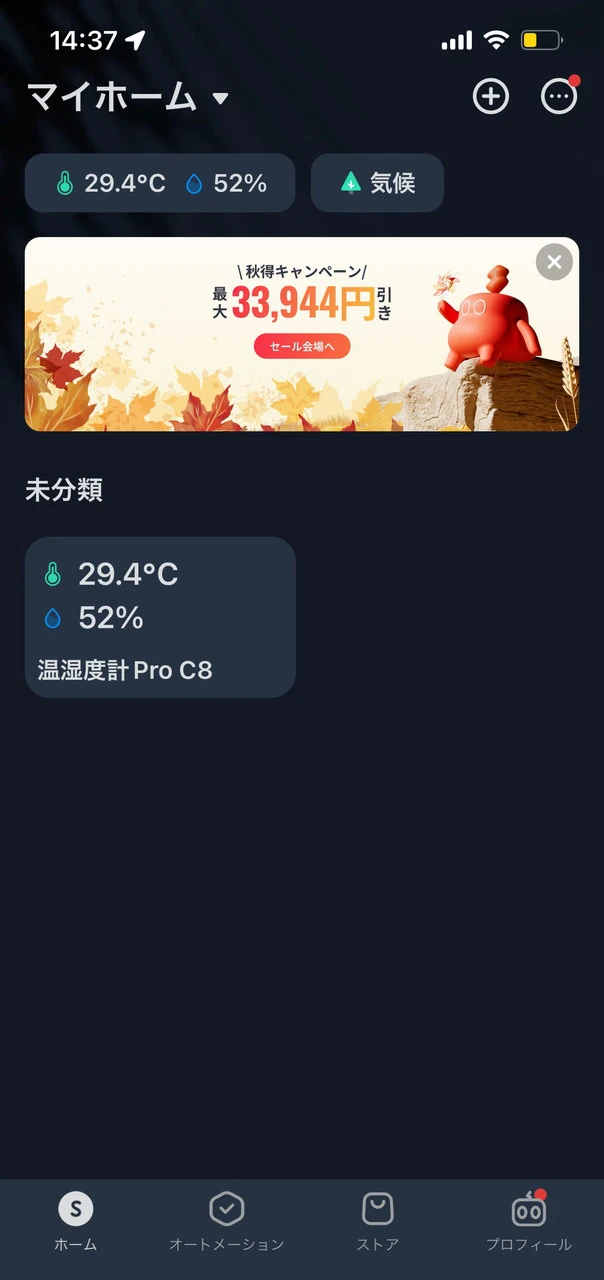Select the ホーム tab
Viewport: 604px width, 1280px height.
tap(76, 1222)
